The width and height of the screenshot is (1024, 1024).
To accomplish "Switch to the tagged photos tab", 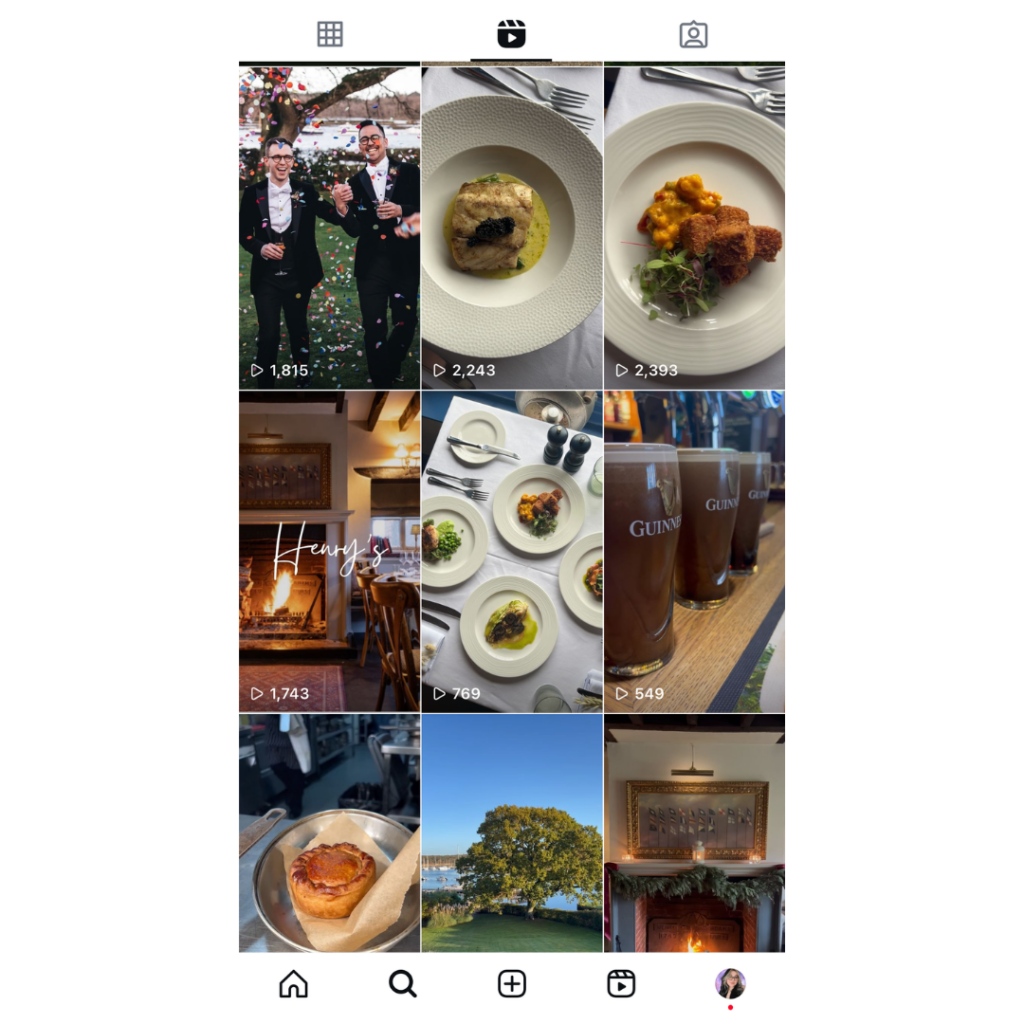I will click(x=693, y=34).
